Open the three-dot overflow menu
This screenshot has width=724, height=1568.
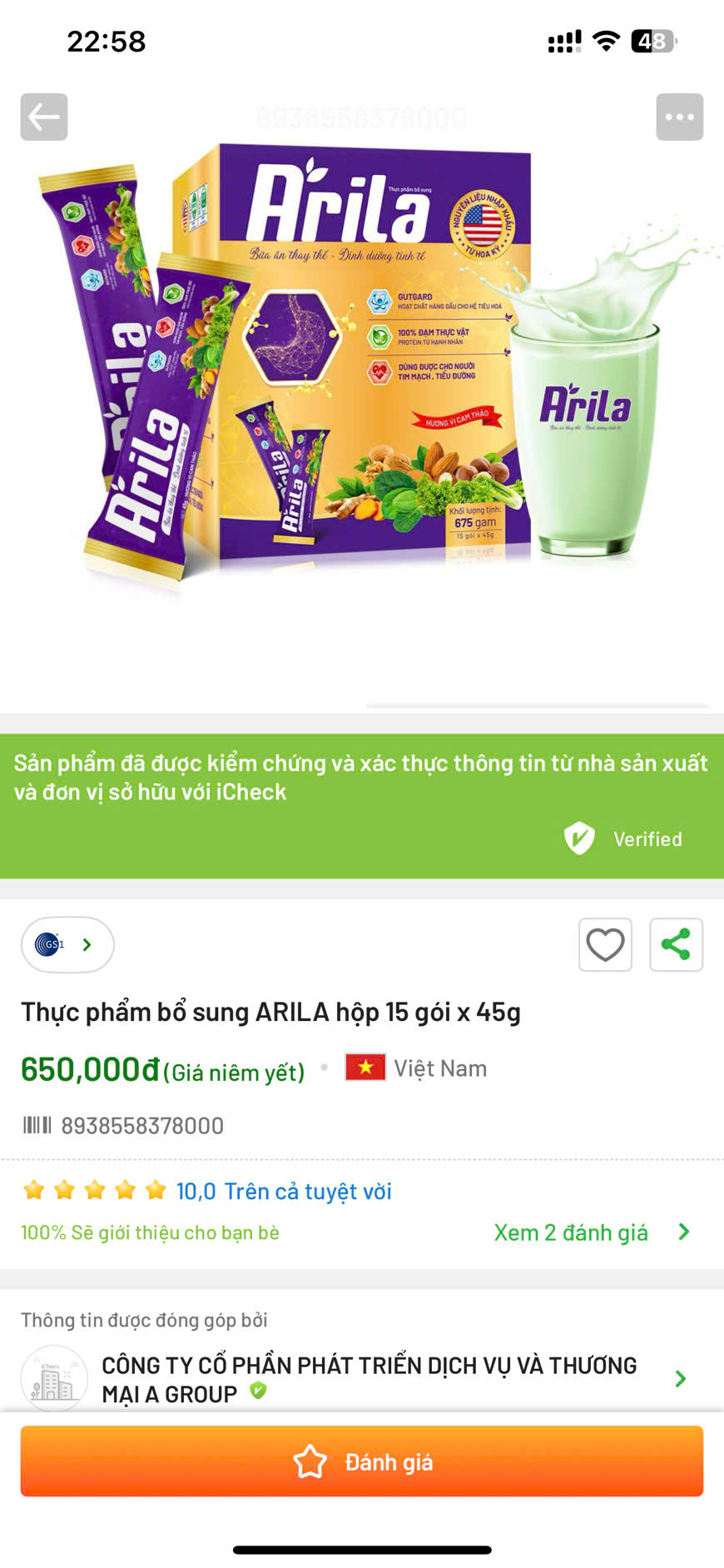[x=679, y=117]
